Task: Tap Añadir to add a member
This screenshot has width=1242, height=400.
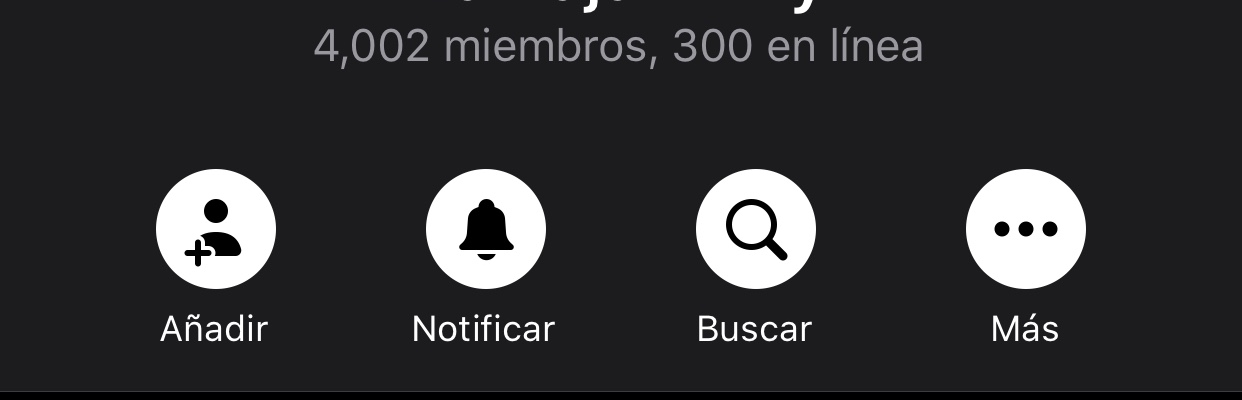Action: (215, 229)
